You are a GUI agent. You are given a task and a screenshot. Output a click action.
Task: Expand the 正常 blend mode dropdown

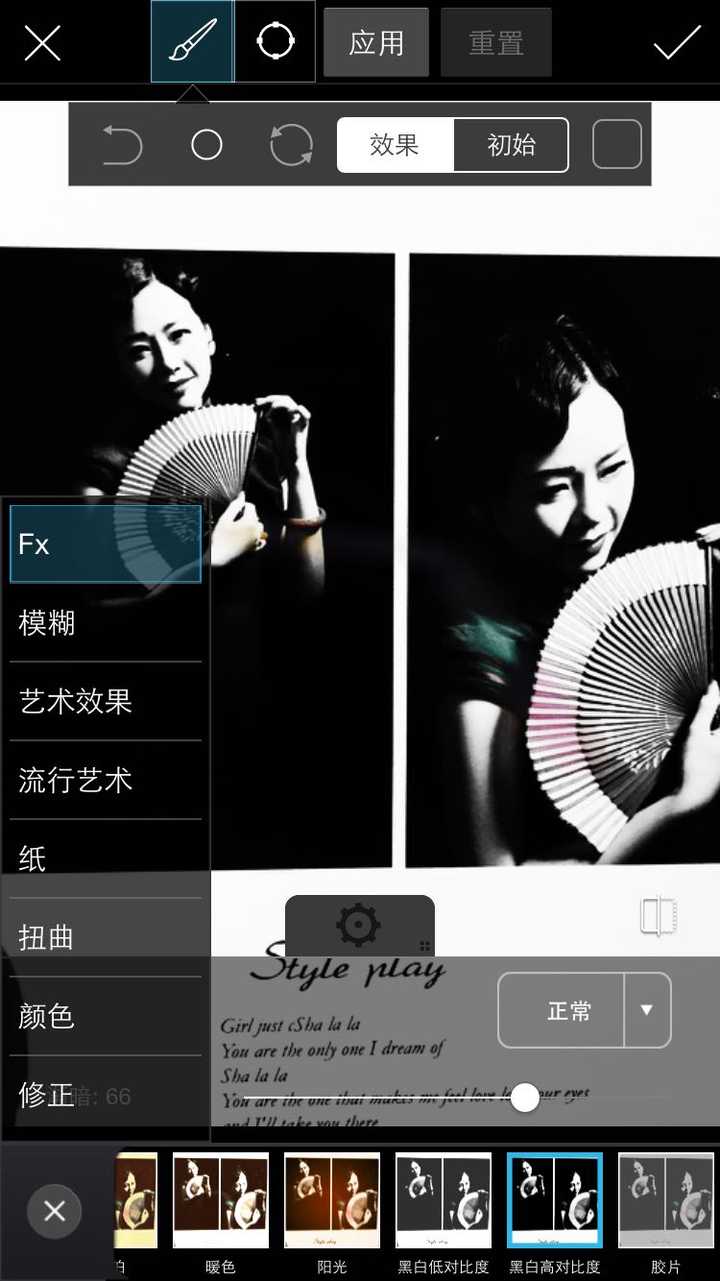(646, 1010)
